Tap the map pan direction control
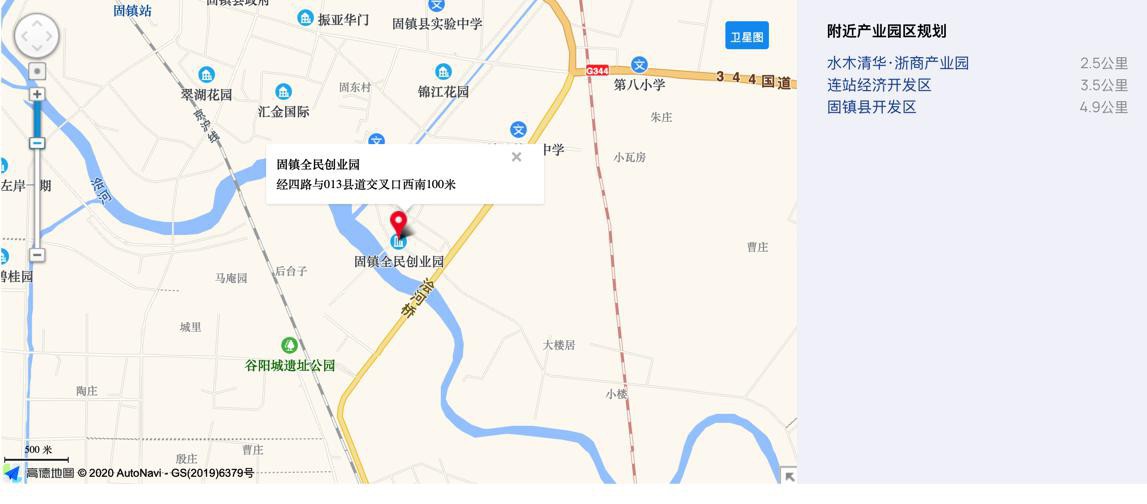Viewport: 1147px width, 504px height. coord(37,37)
